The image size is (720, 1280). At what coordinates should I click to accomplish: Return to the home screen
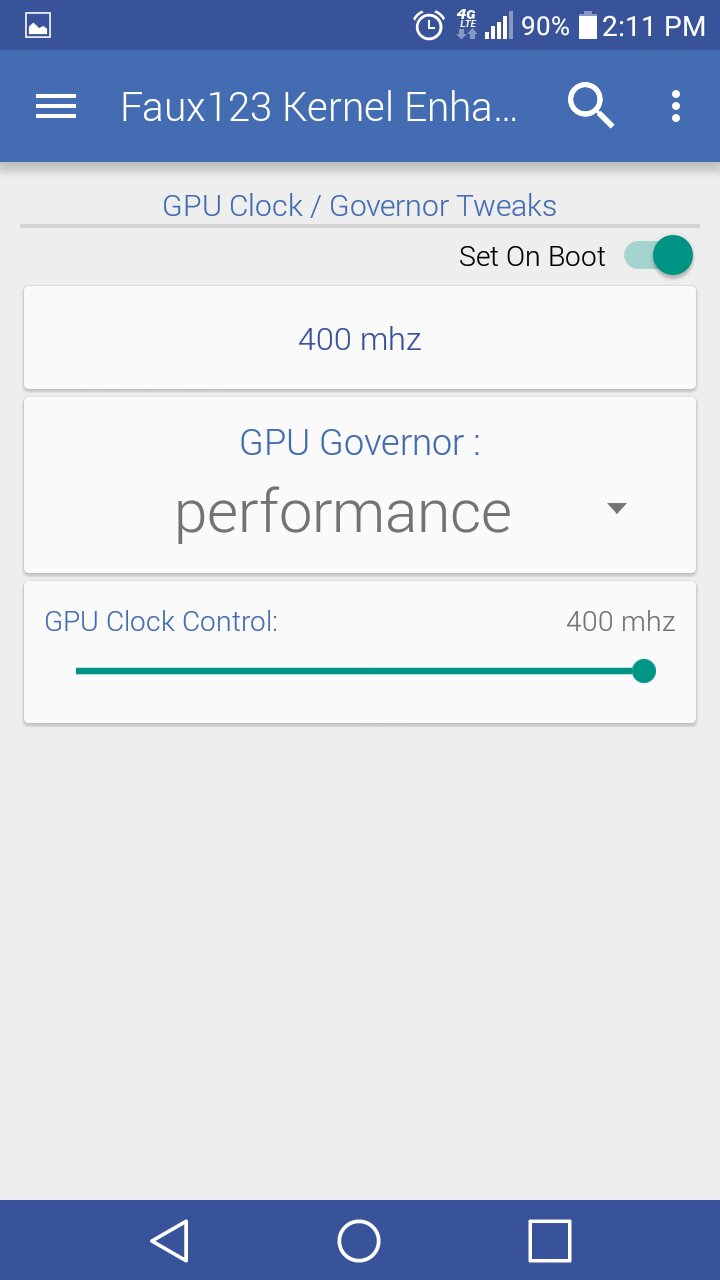359,1241
